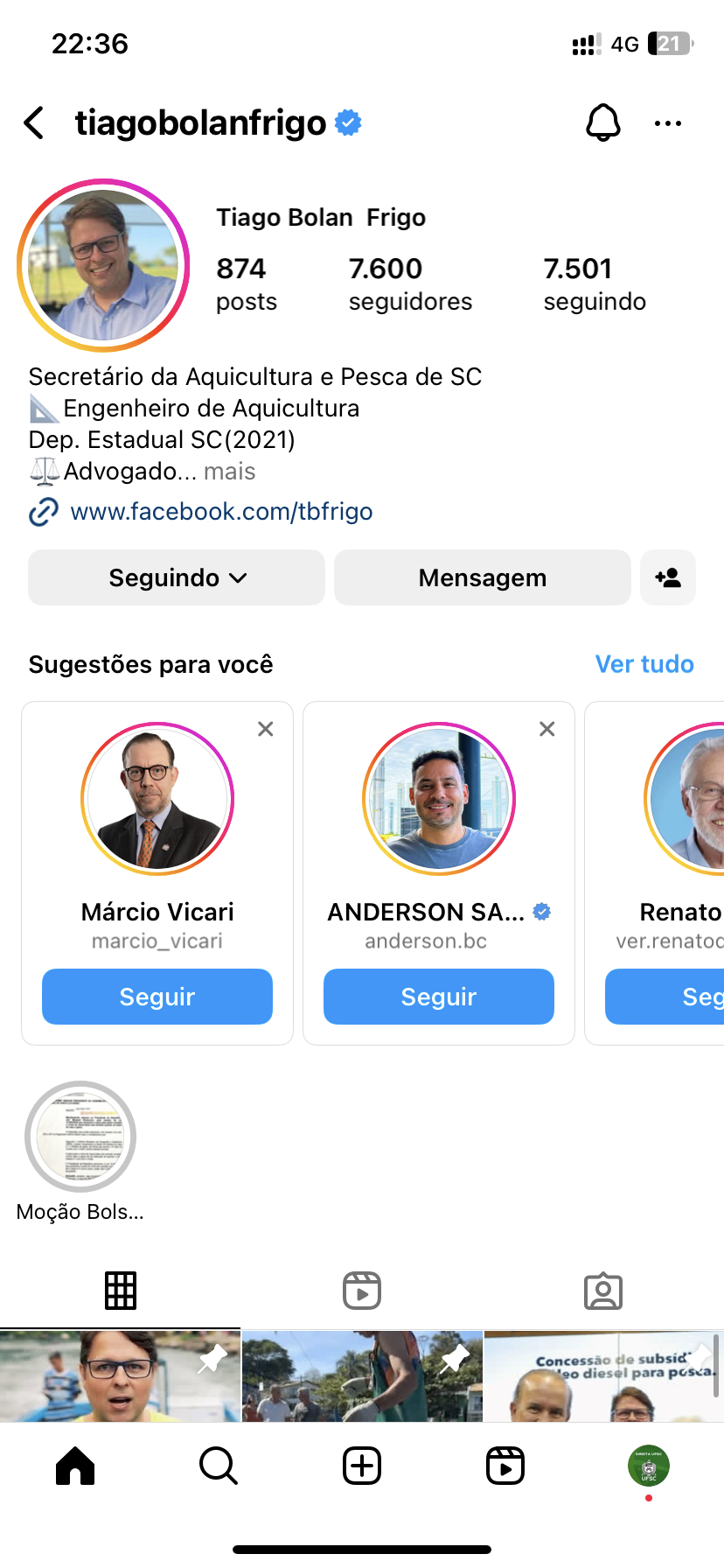Expand the bio with "mais"
724x1568 pixels.
coord(230,472)
